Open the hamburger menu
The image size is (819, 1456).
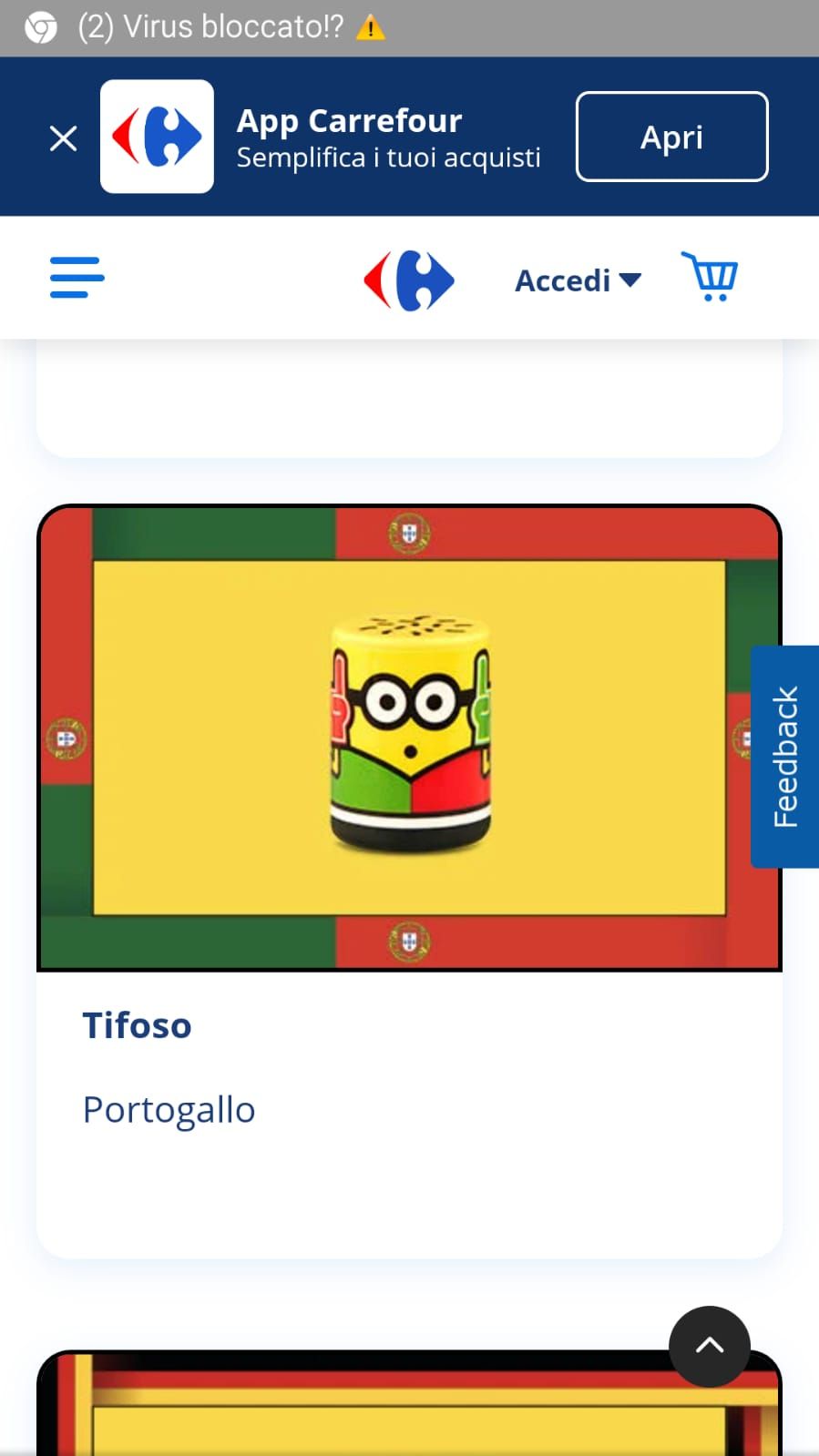pyautogui.click(x=77, y=277)
